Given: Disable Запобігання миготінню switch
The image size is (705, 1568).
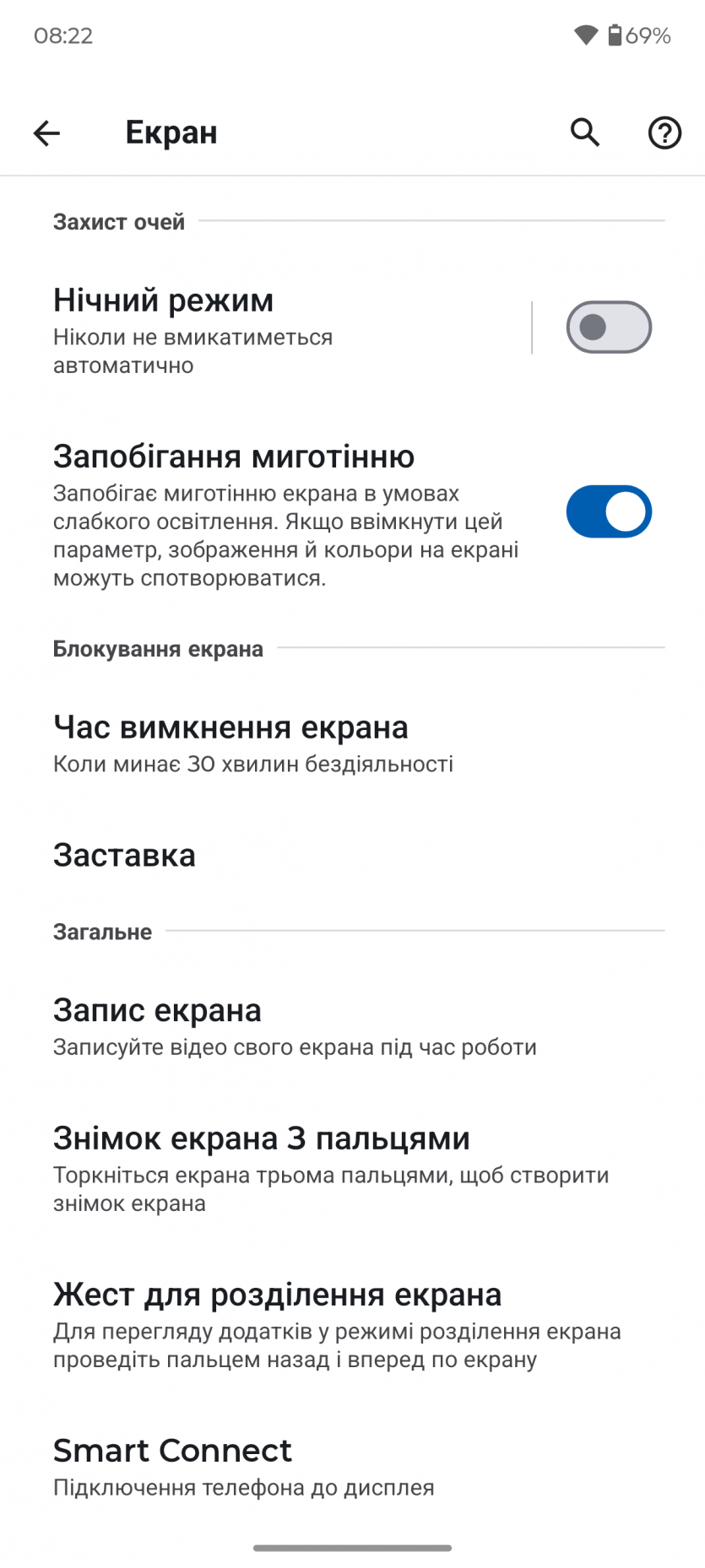Looking at the screenshot, I should (x=609, y=511).
